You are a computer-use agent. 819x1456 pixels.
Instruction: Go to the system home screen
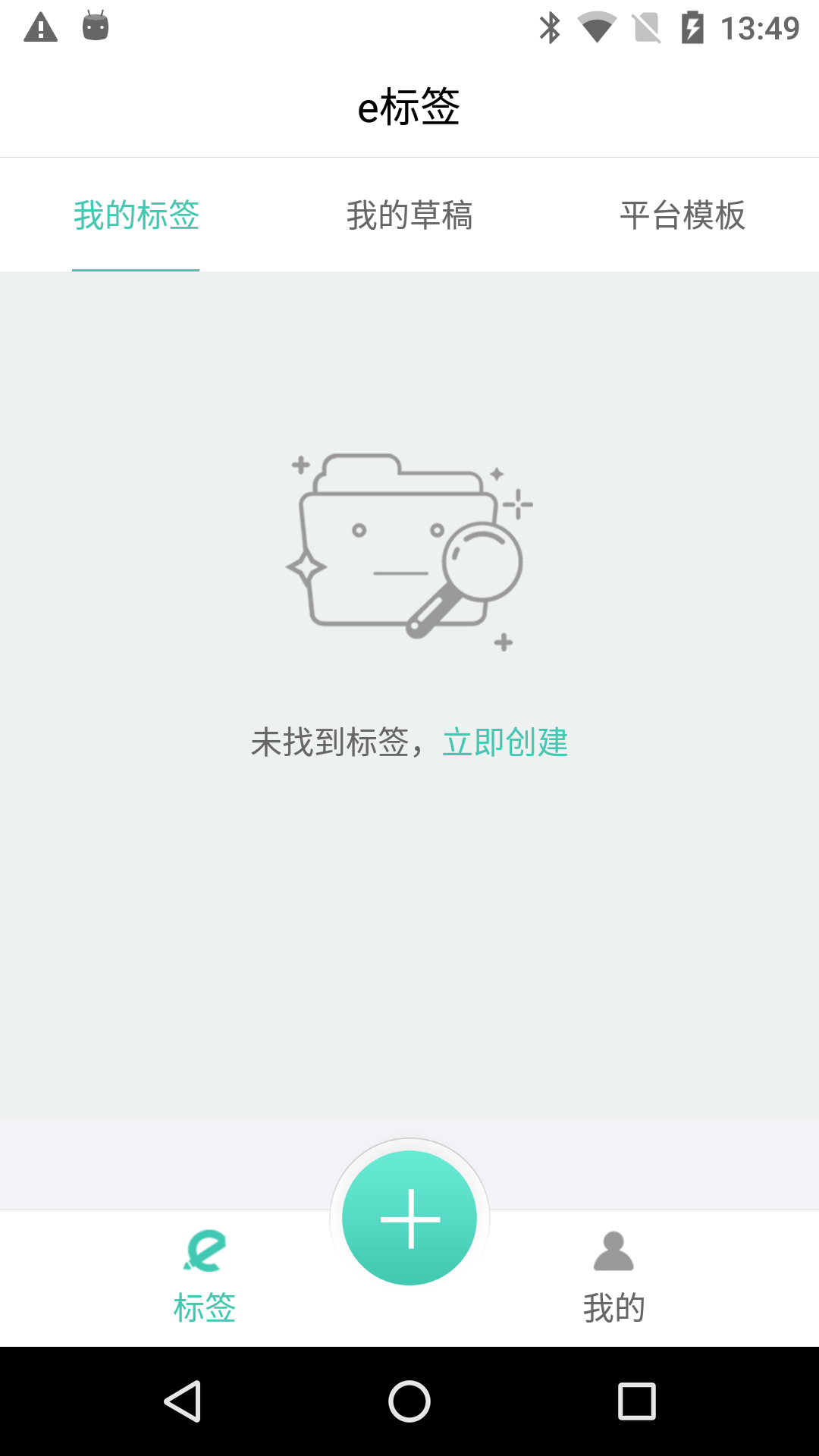(x=409, y=1401)
